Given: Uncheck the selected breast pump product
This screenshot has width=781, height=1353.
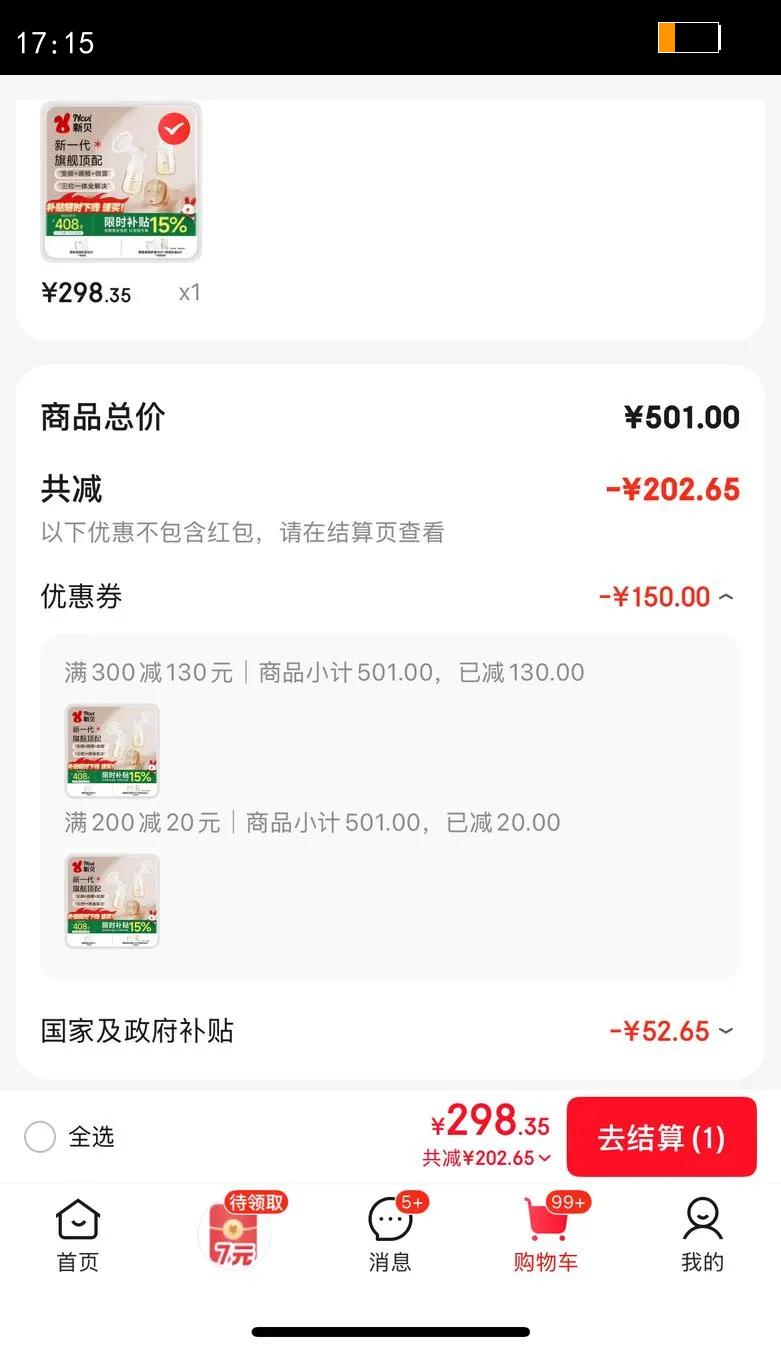Looking at the screenshot, I should point(174,128).
